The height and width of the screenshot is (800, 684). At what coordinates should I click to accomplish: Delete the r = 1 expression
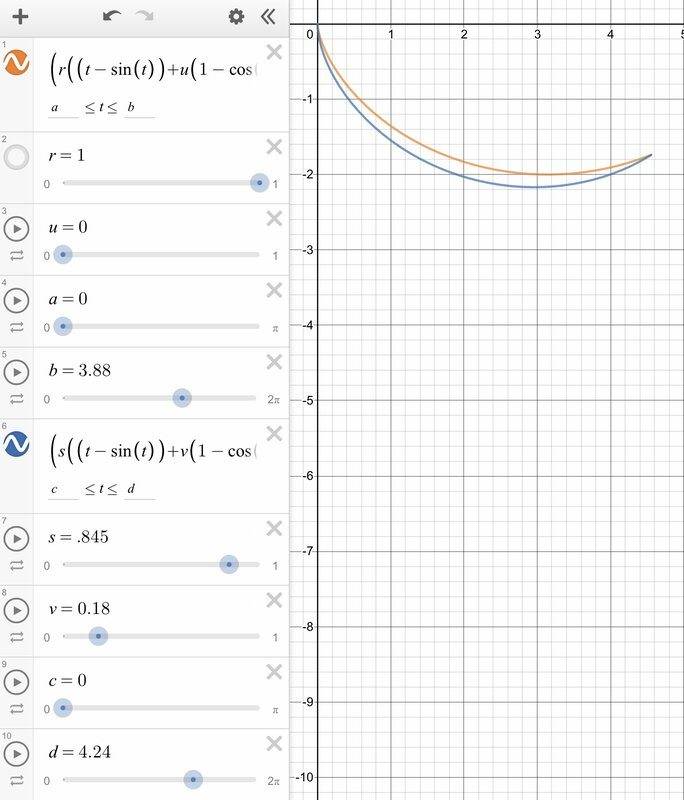[x=275, y=147]
